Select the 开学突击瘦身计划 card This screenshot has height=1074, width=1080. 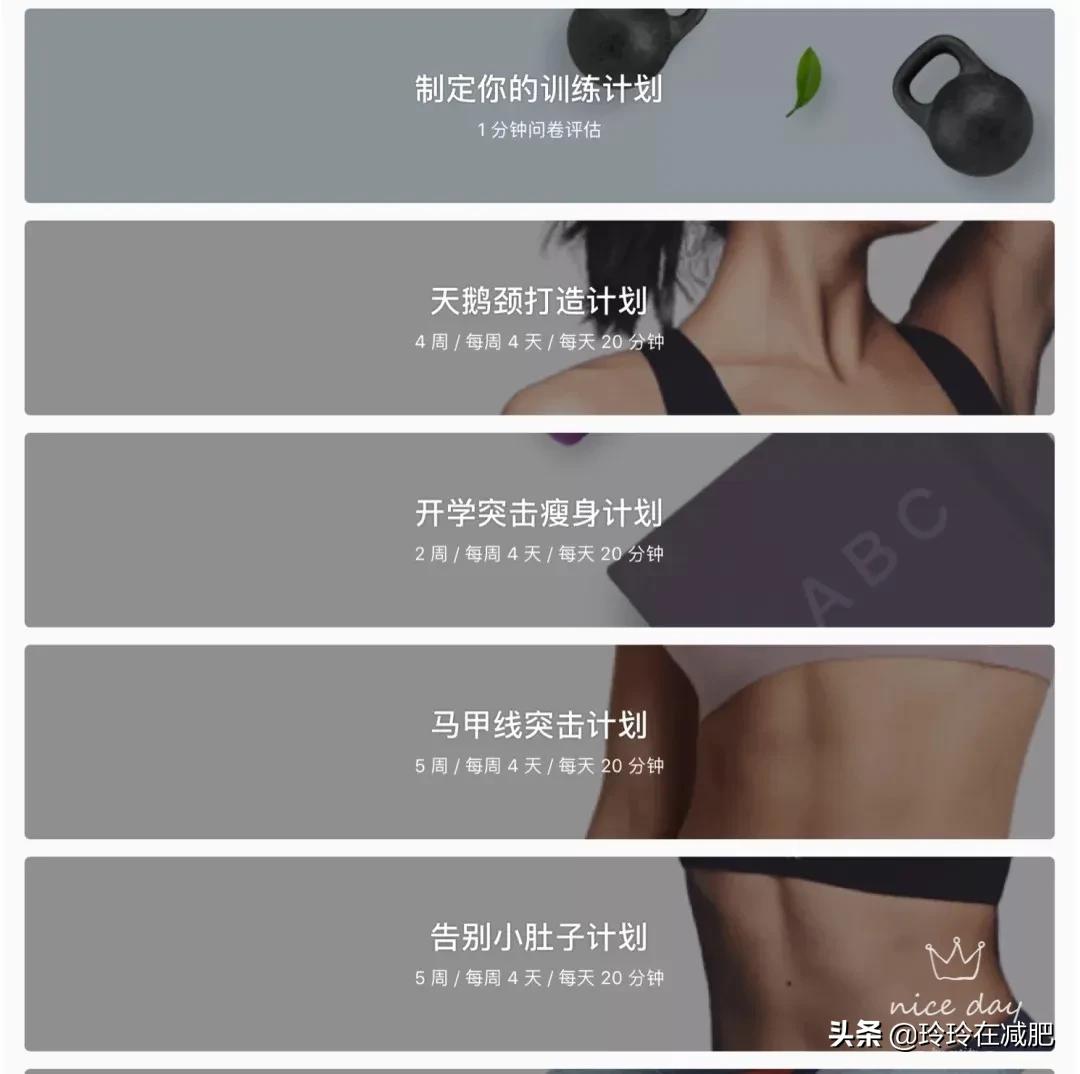click(x=539, y=530)
